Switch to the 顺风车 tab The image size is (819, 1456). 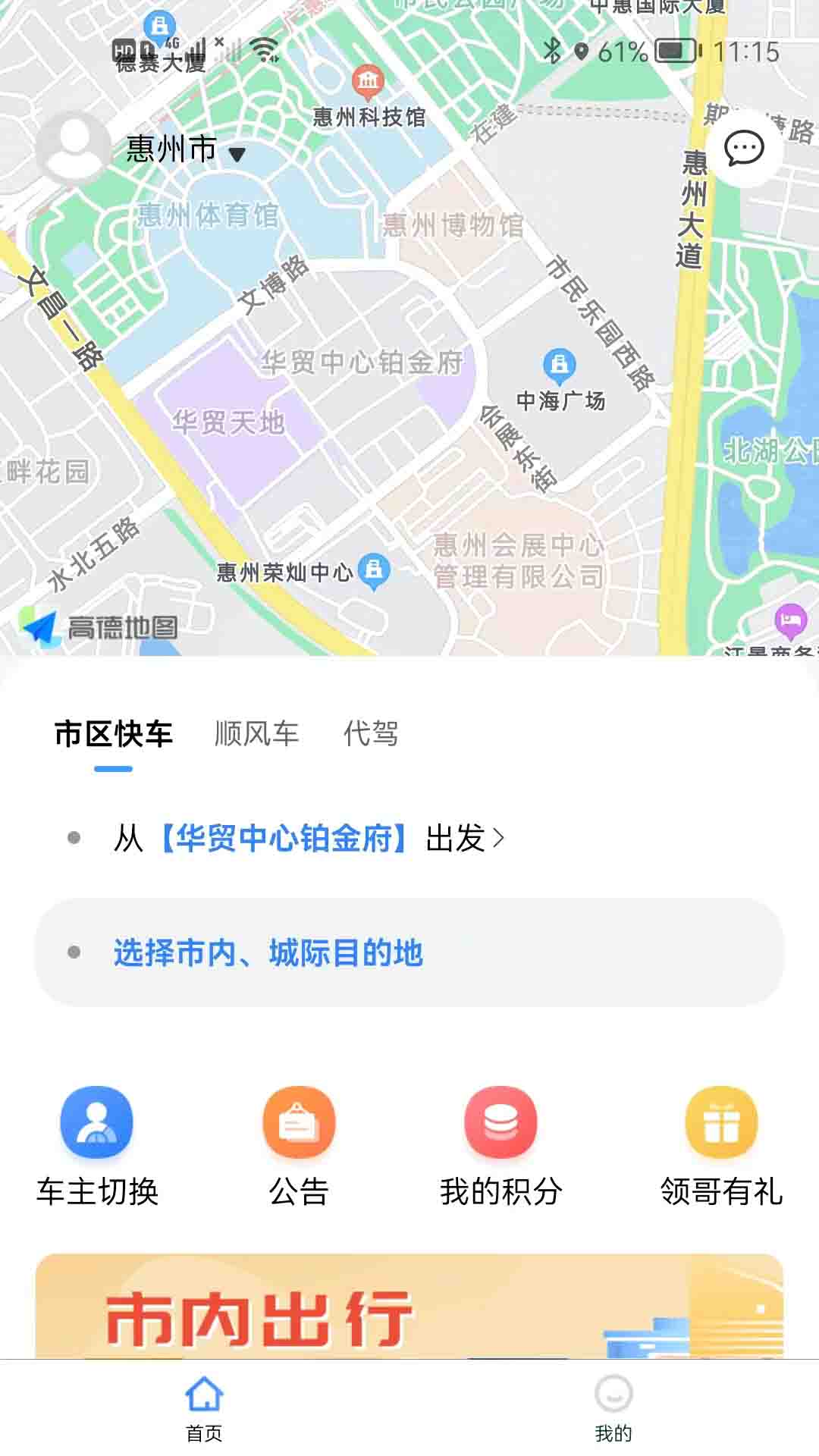[x=256, y=733]
